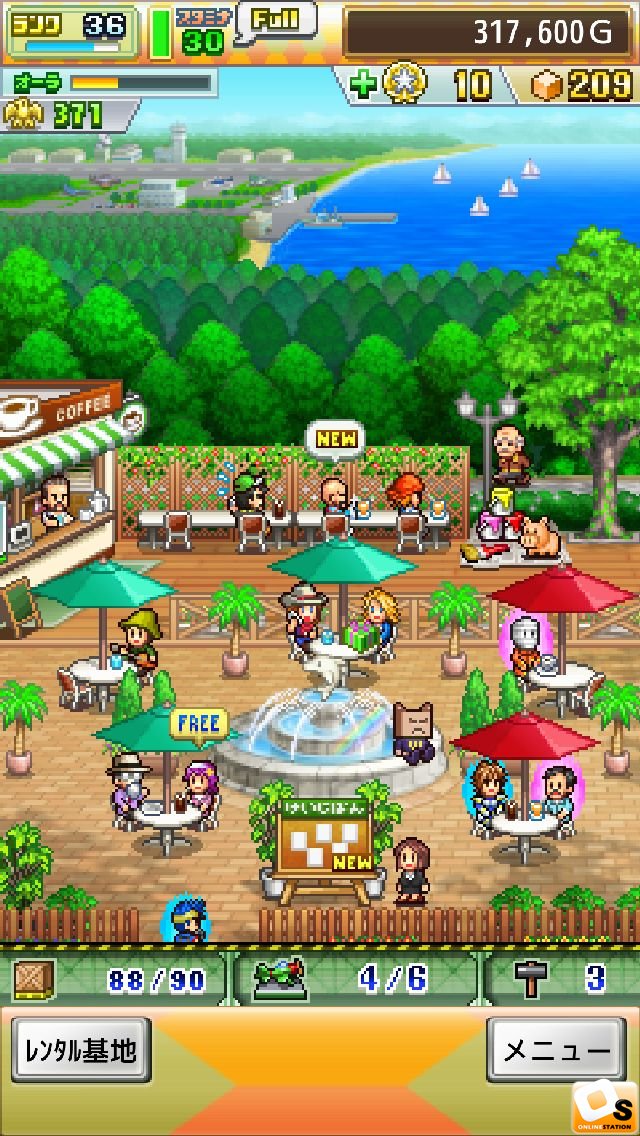This screenshot has height=1136, width=640.
Task: Open the メニュー menu button
Action: pos(556,1050)
